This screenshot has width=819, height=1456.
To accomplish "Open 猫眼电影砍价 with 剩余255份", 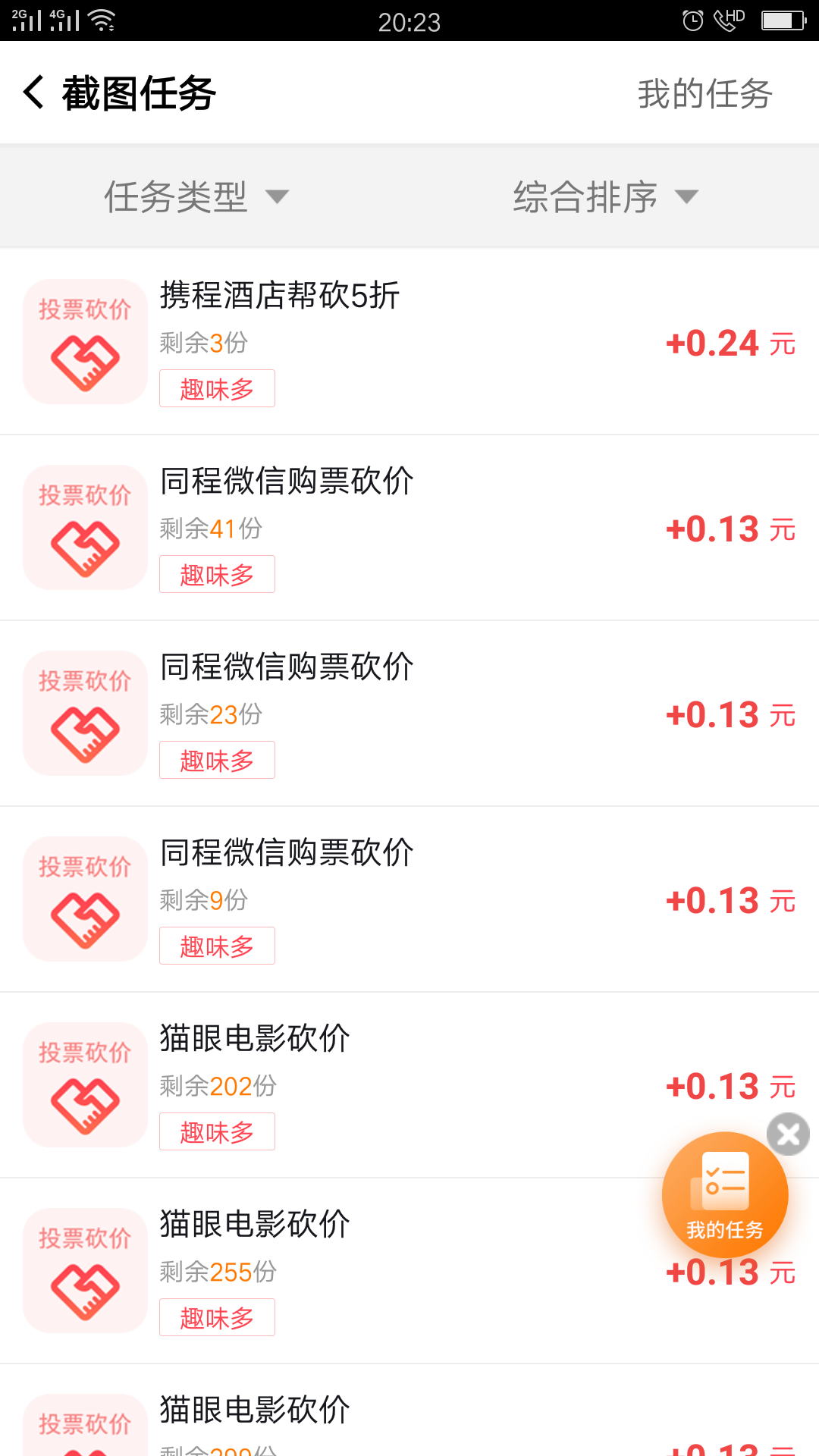I will [409, 1271].
